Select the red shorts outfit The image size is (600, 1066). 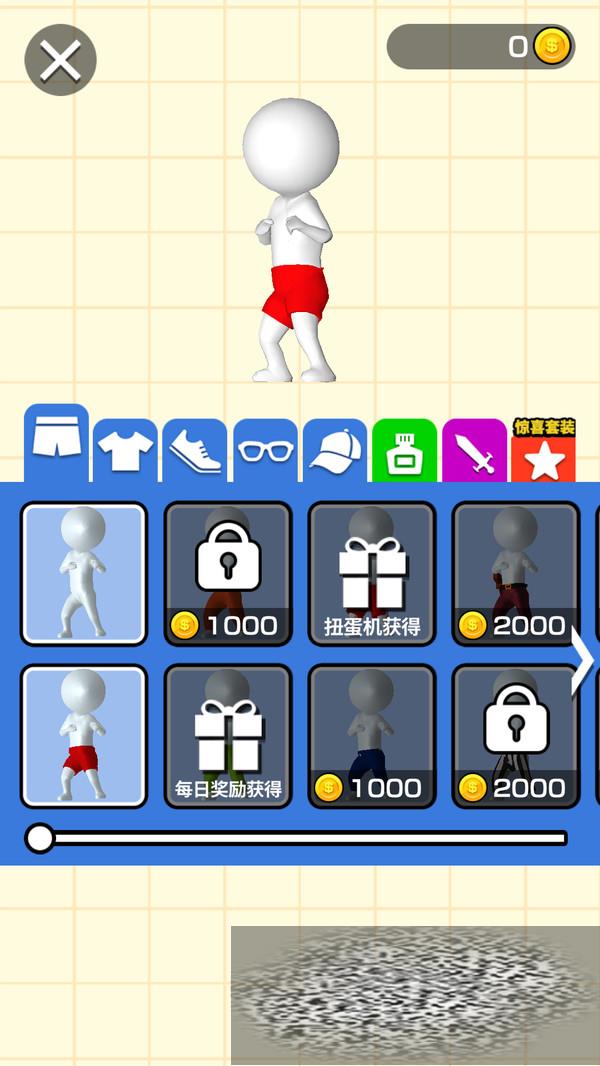point(84,736)
